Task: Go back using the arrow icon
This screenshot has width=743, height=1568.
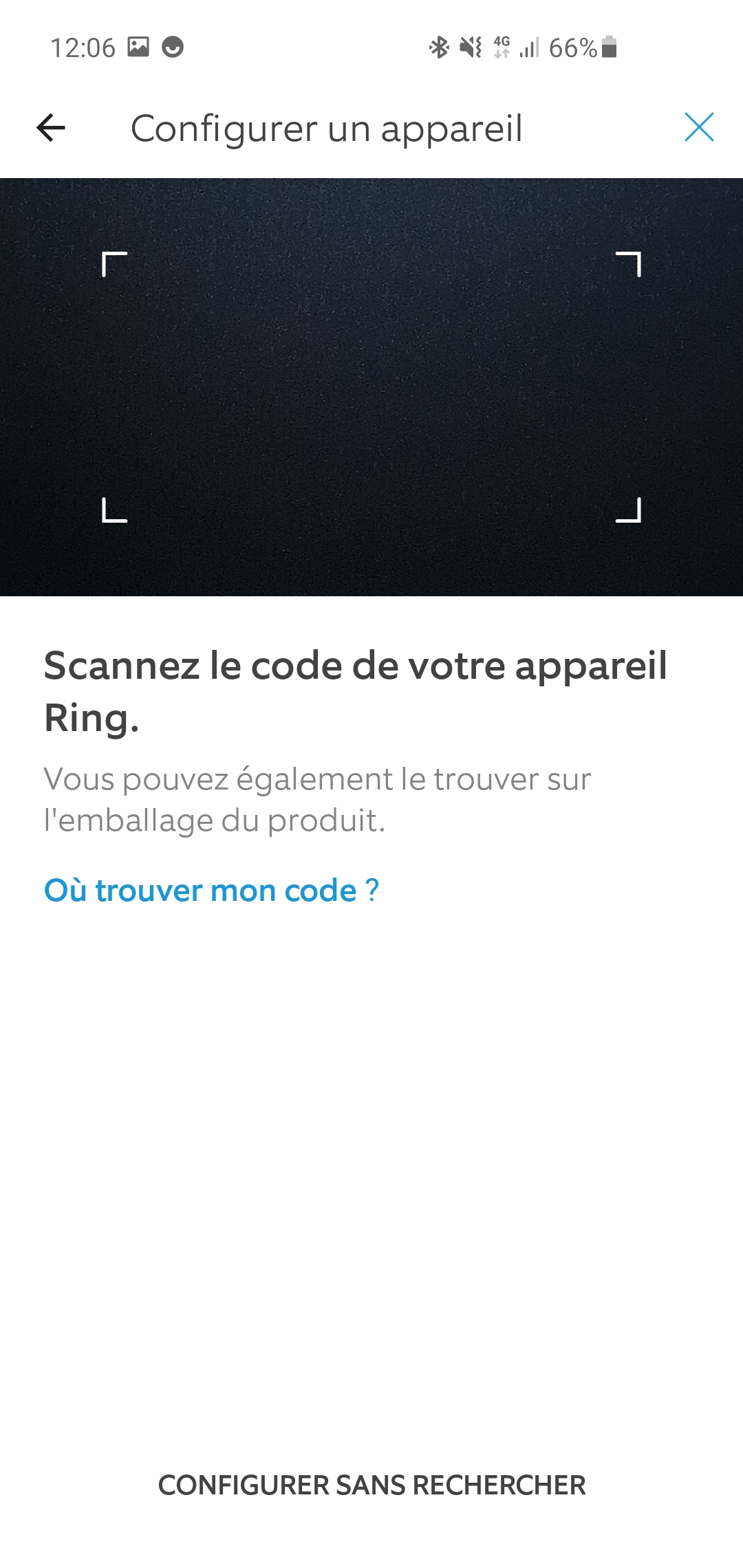Action: coord(51,128)
